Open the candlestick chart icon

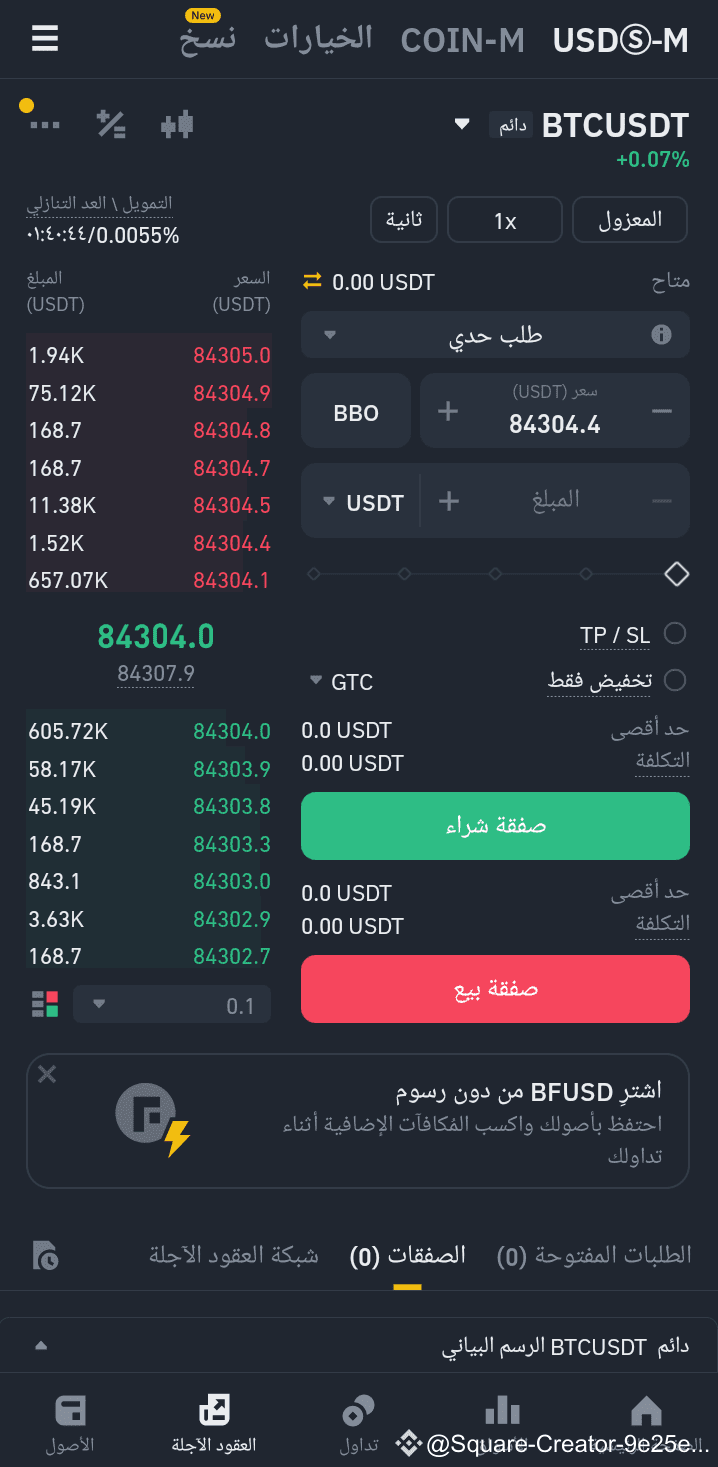pos(177,125)
